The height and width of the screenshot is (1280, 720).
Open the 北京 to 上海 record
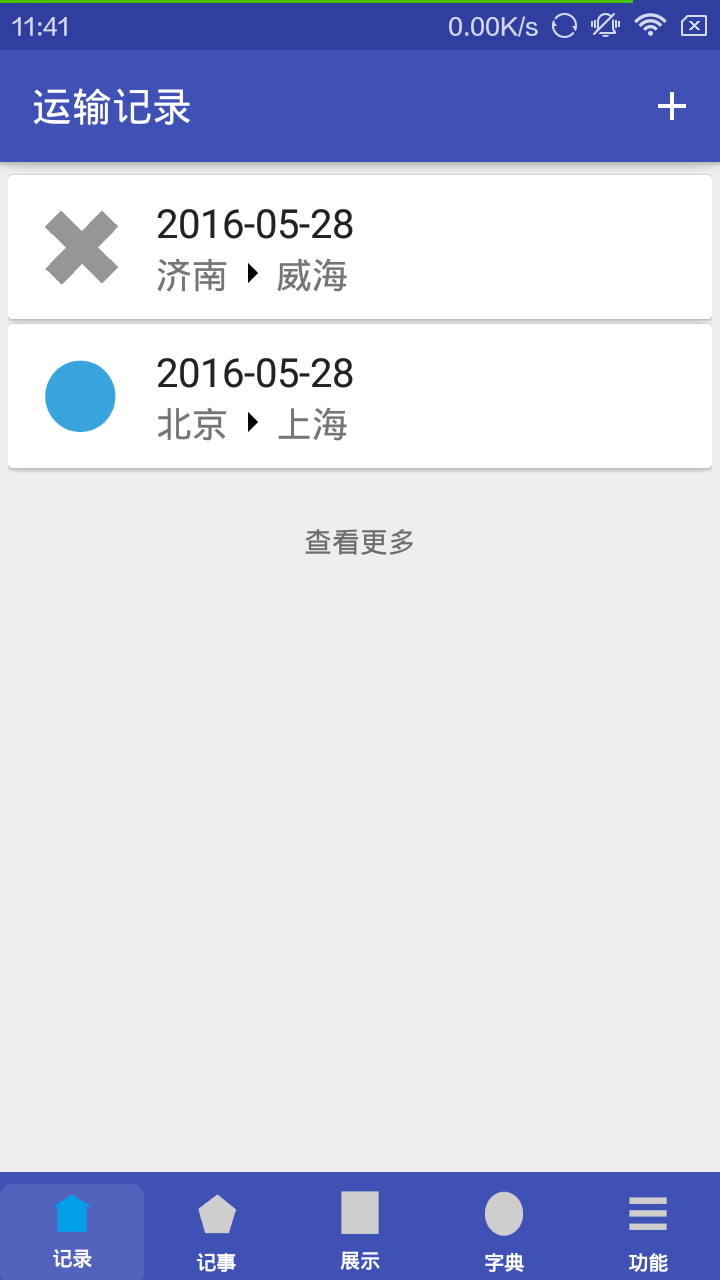tap(360, 397)
